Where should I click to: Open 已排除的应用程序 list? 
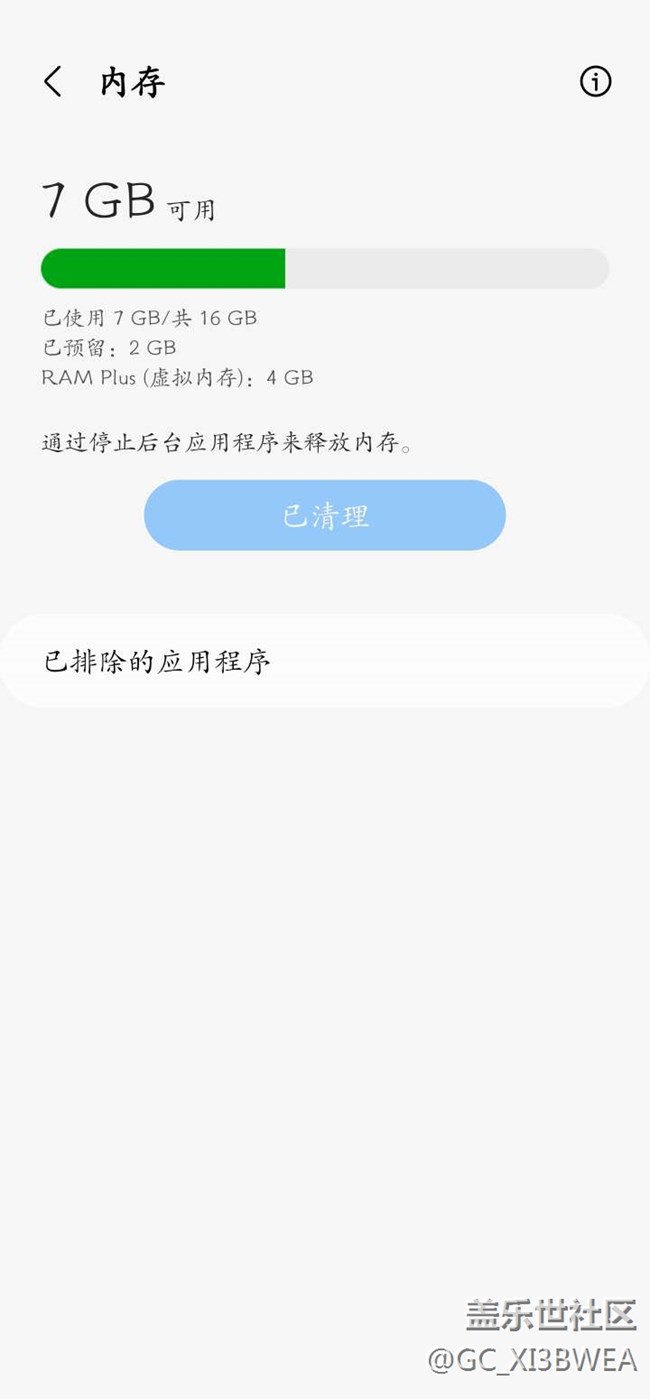(325, 661)
